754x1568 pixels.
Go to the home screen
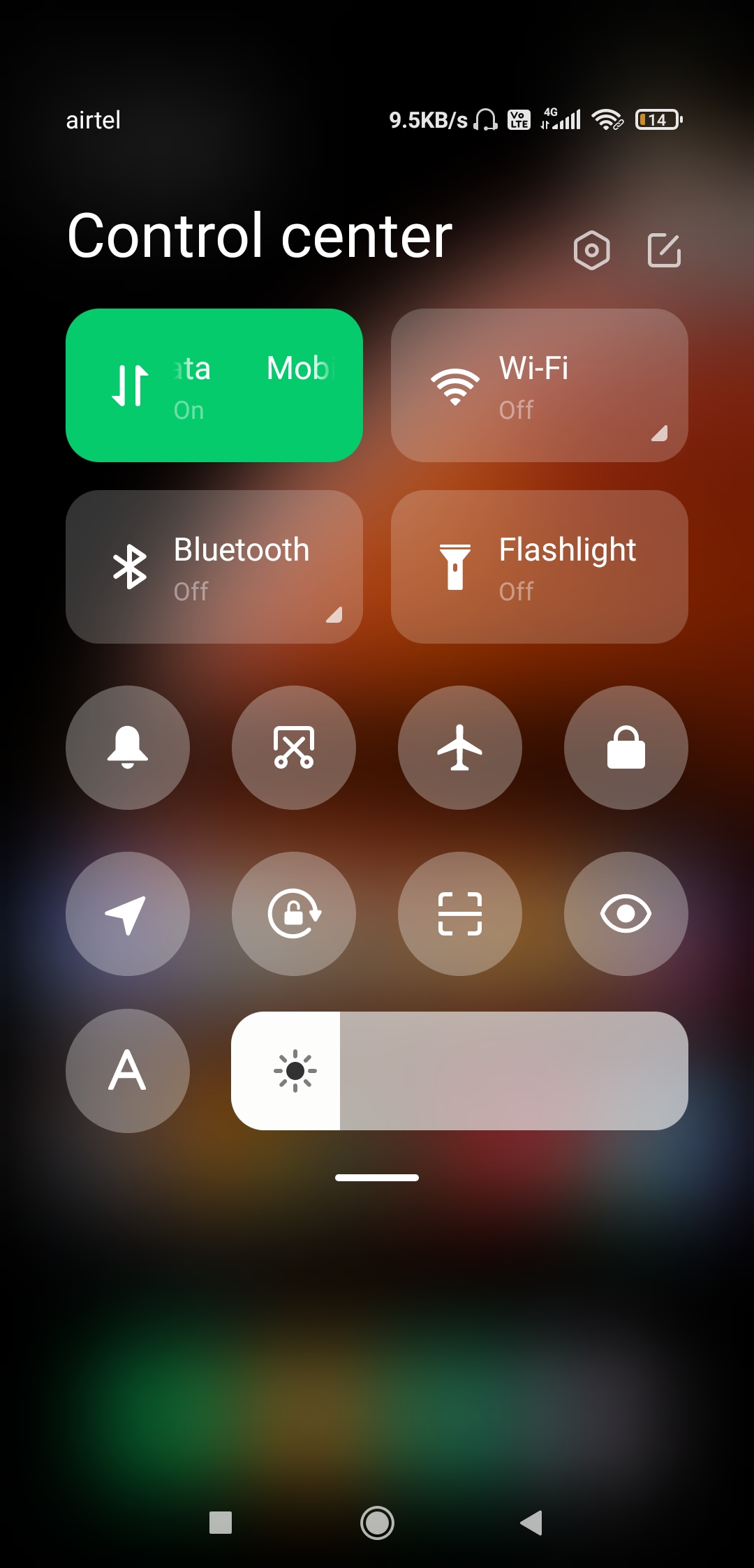[x=377, y=1523]
